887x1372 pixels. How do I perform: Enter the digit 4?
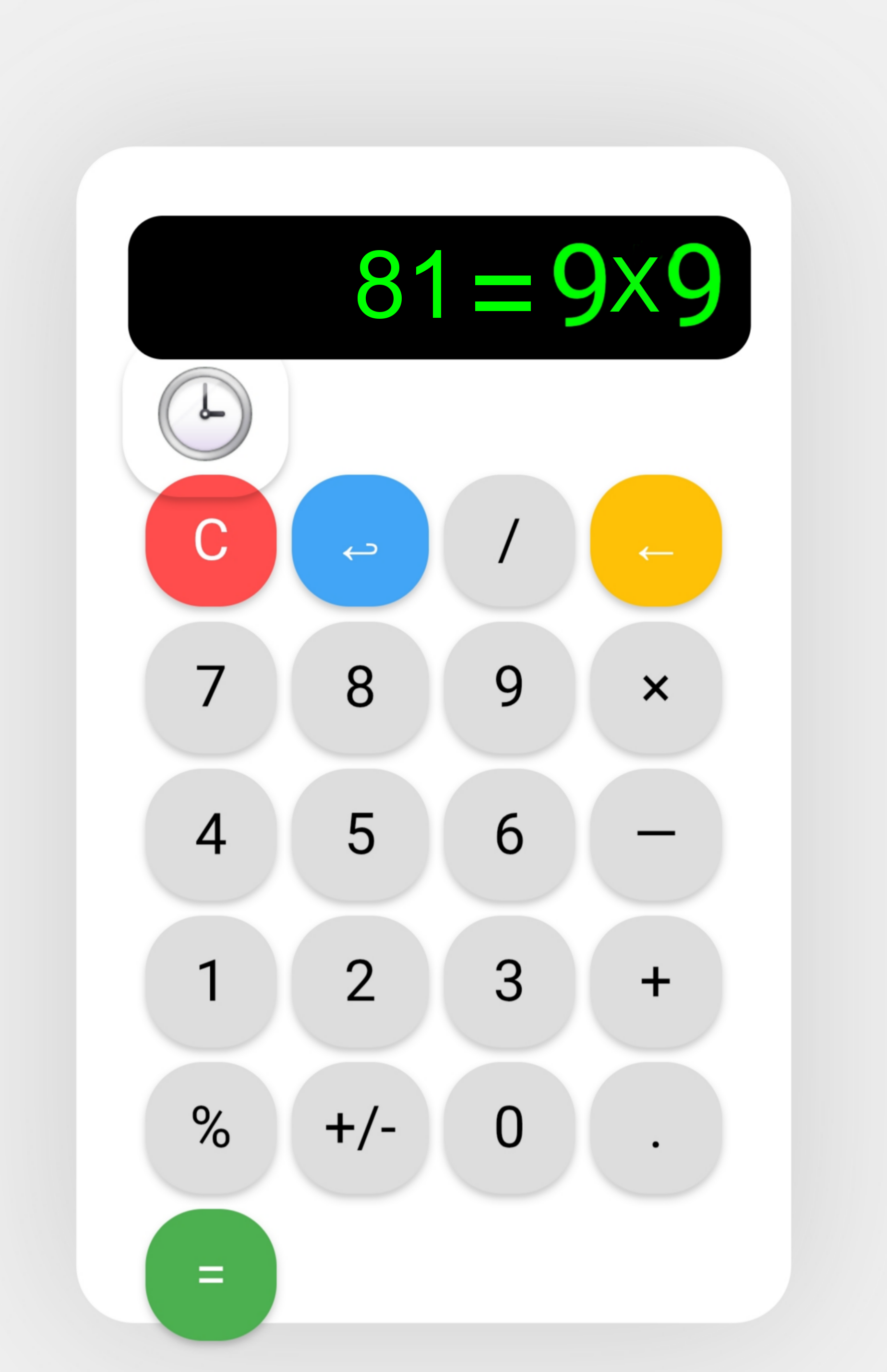211,834
